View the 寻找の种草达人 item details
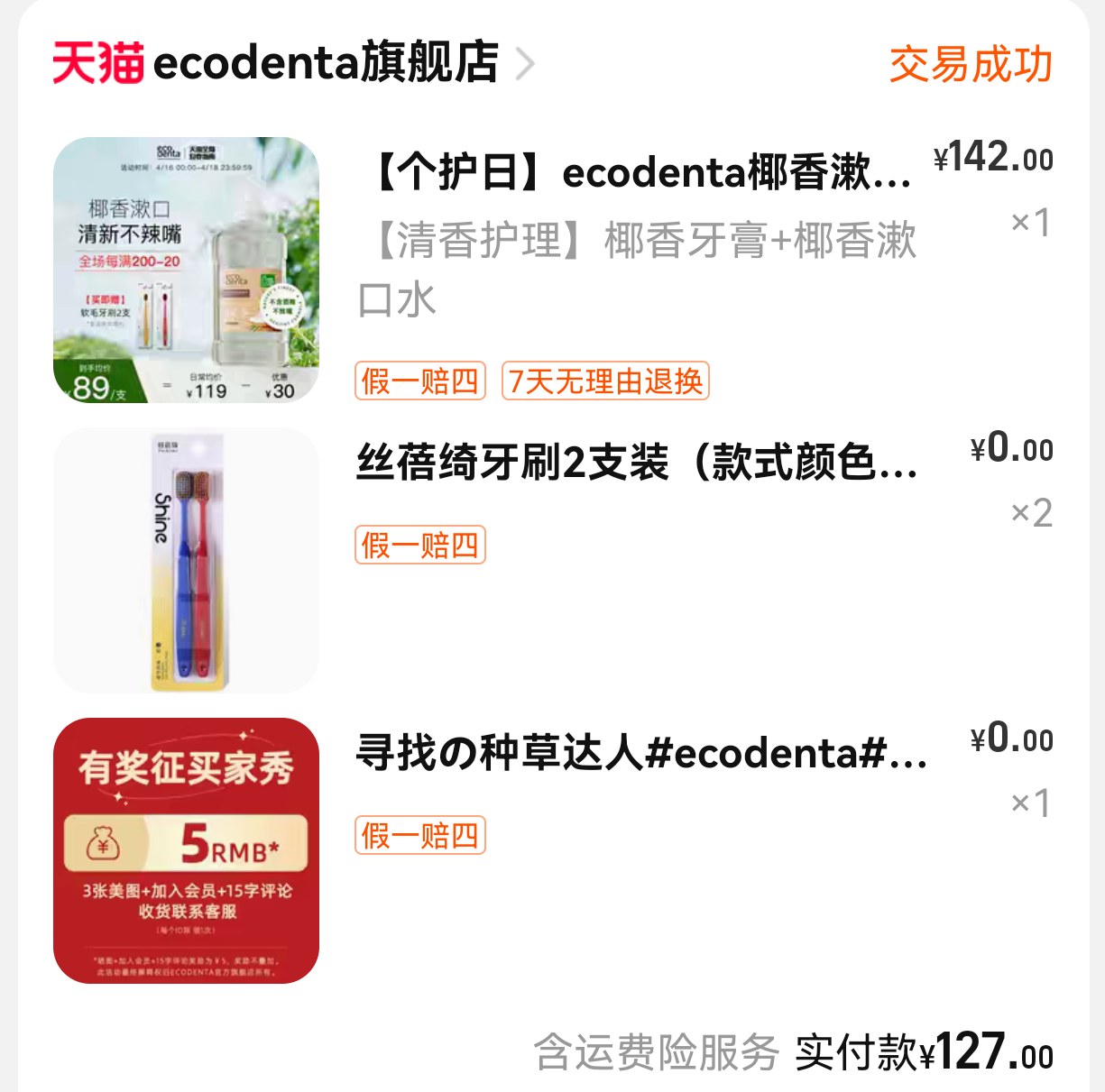The width and height of the screenshot is (1105, 1092). point(641,753)
